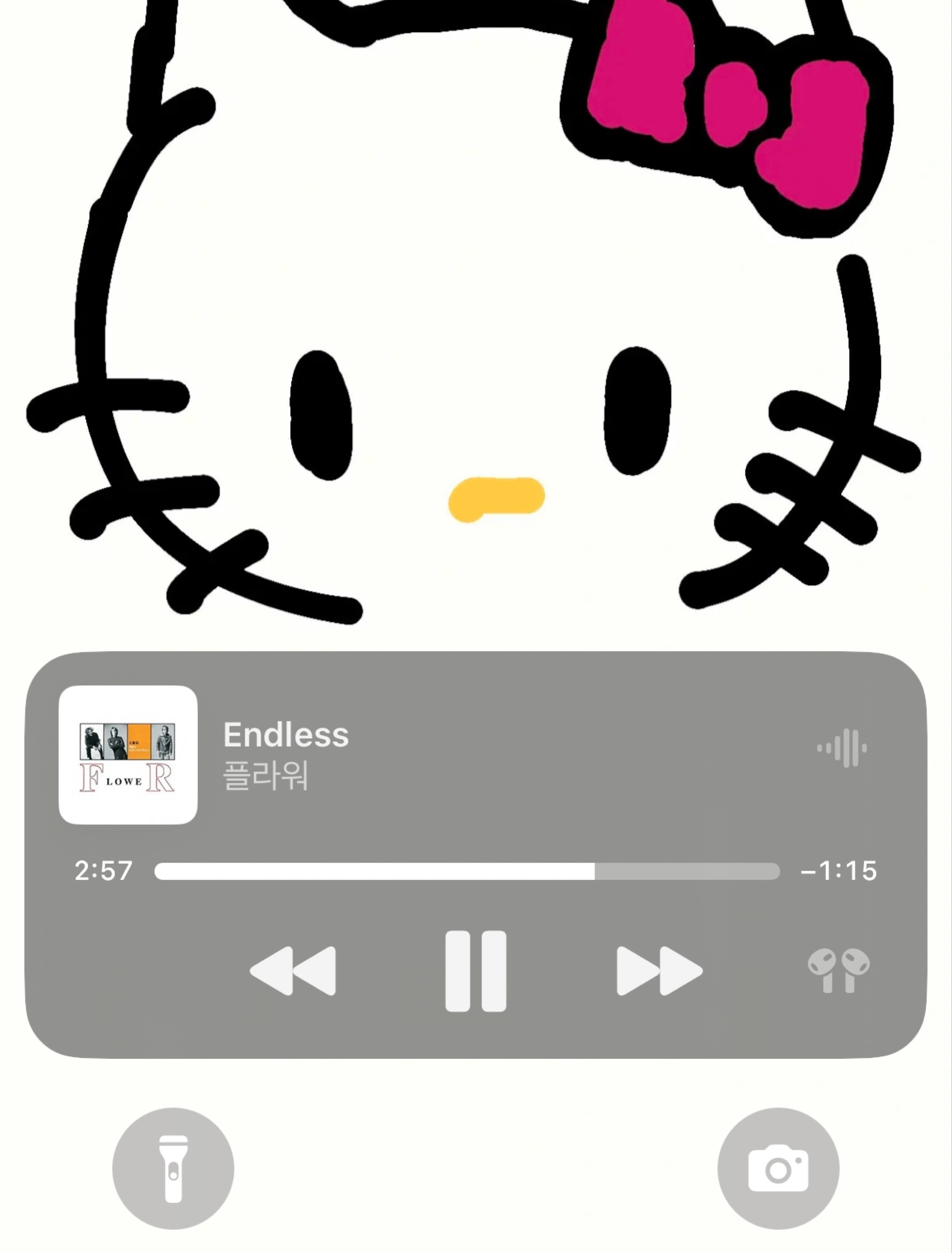This screenshot has width=952, height=1253.
Task: Skip to the next track
Action: [659, 971]
